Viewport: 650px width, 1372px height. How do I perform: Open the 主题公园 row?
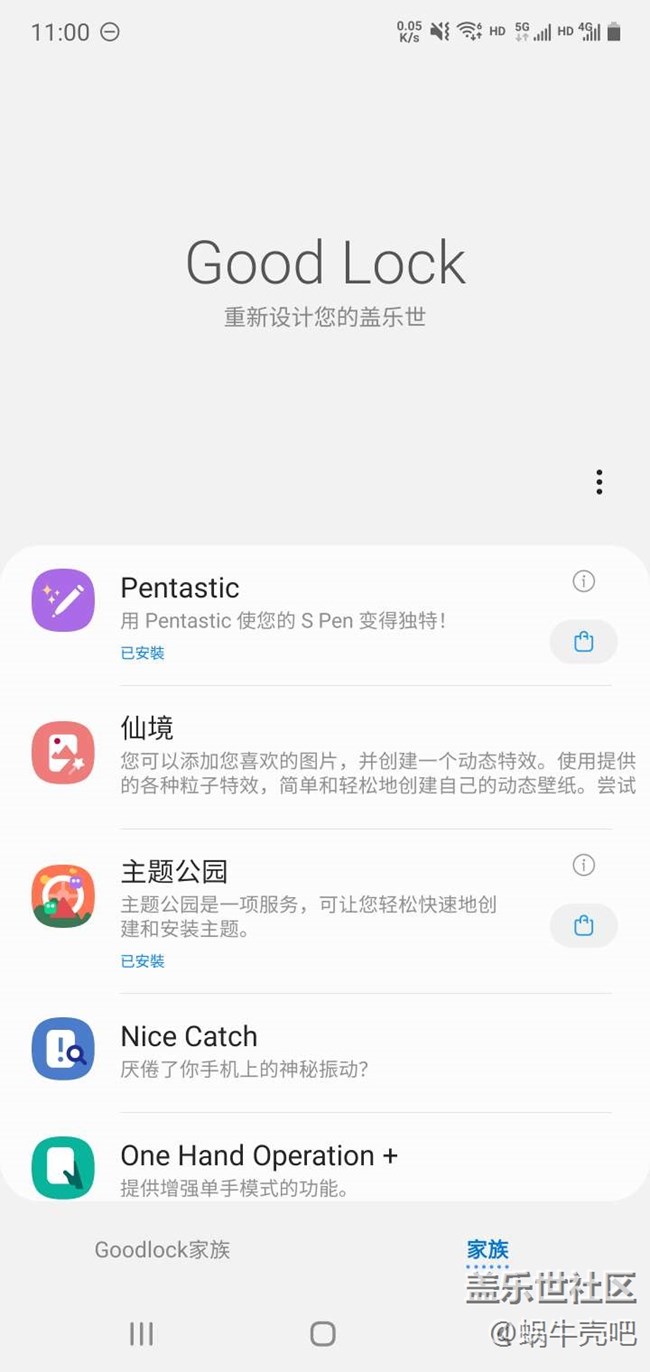click(325, 912)
